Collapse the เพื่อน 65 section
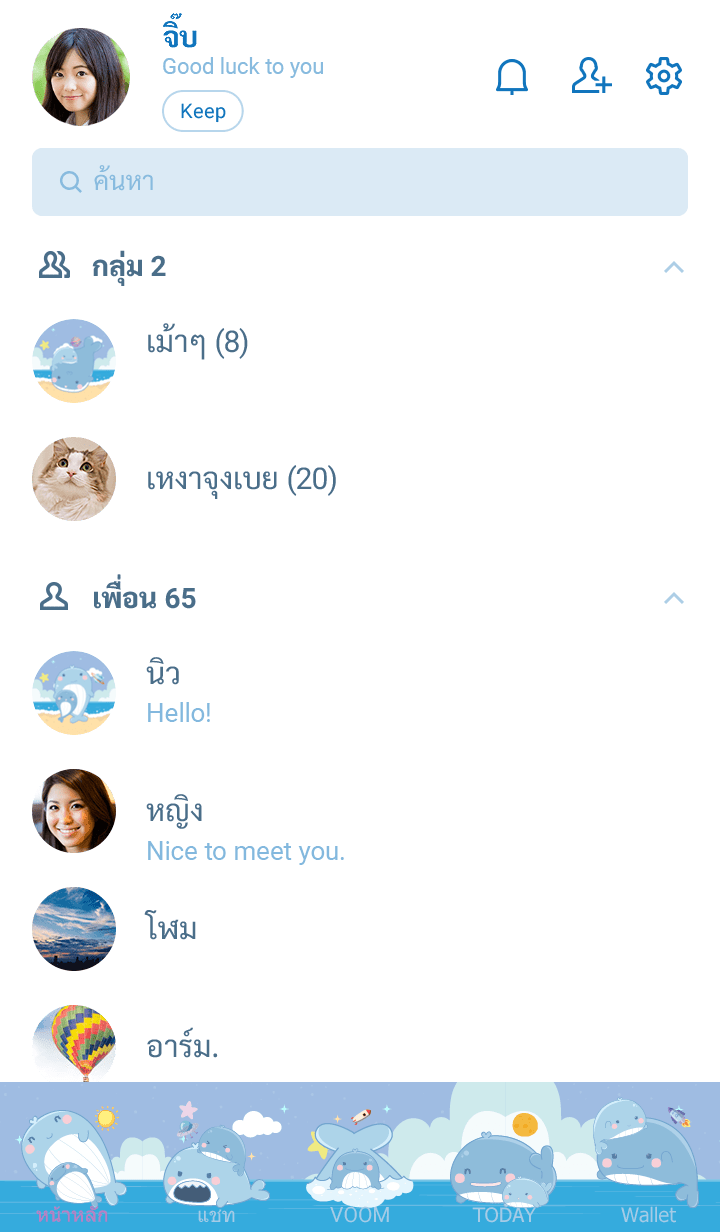The image size is (720, 1232). (x=674, y=598)
